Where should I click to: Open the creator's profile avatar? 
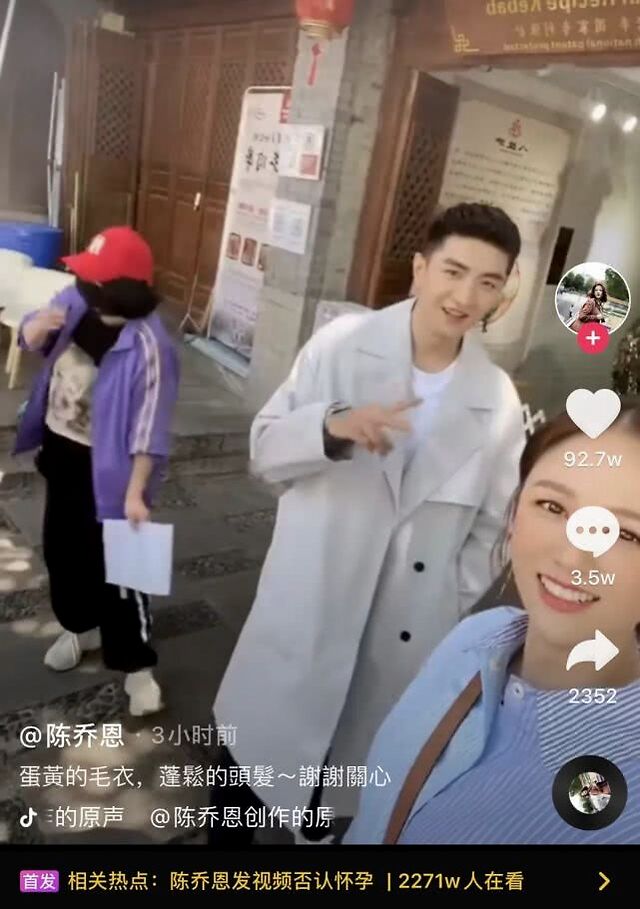pos(592,297)
